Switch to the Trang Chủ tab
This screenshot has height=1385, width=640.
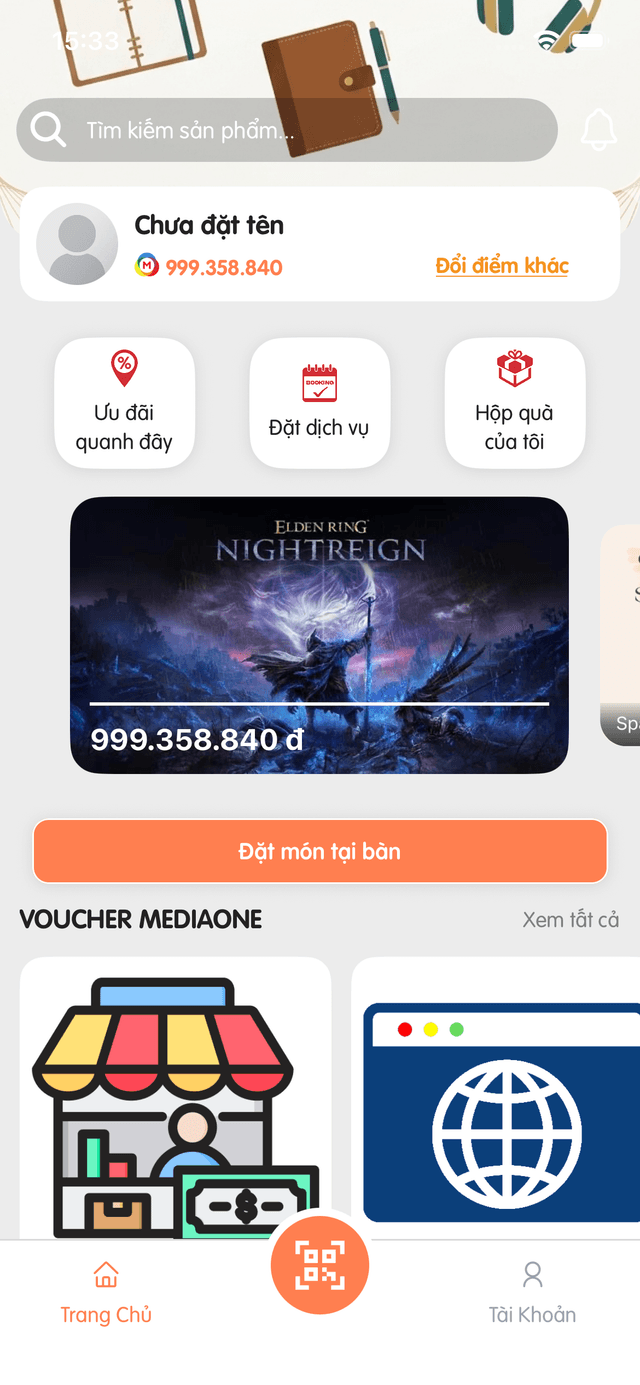coord(106,1293)
